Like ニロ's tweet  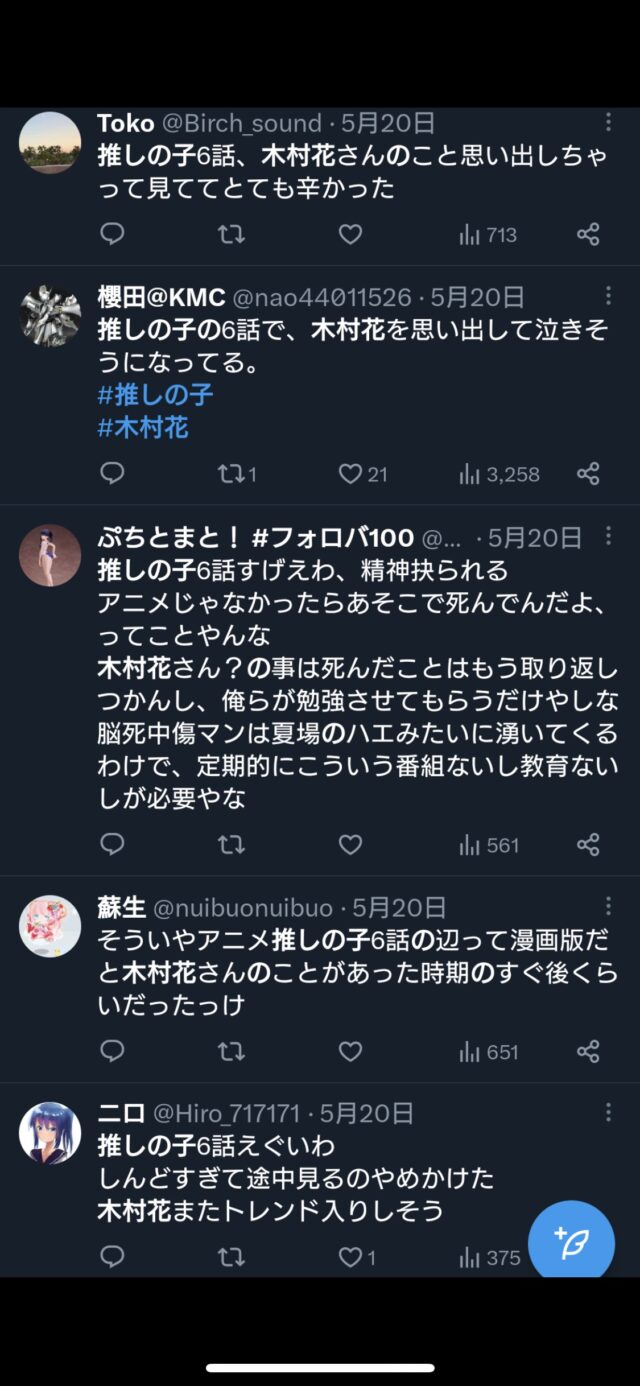(x=350, y=1257)
